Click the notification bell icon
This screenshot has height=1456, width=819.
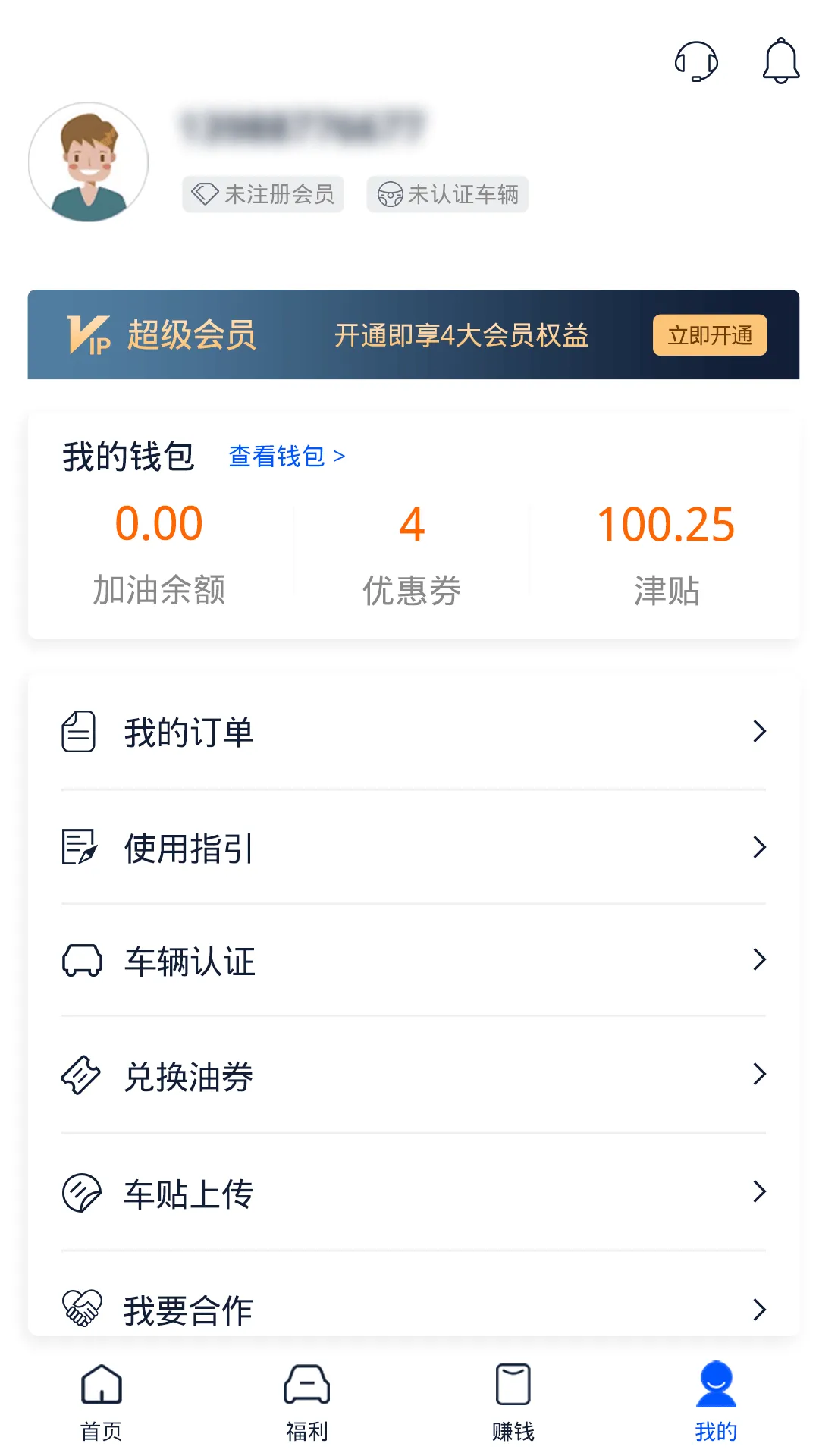pyautogui.click(x=780, y=62)
